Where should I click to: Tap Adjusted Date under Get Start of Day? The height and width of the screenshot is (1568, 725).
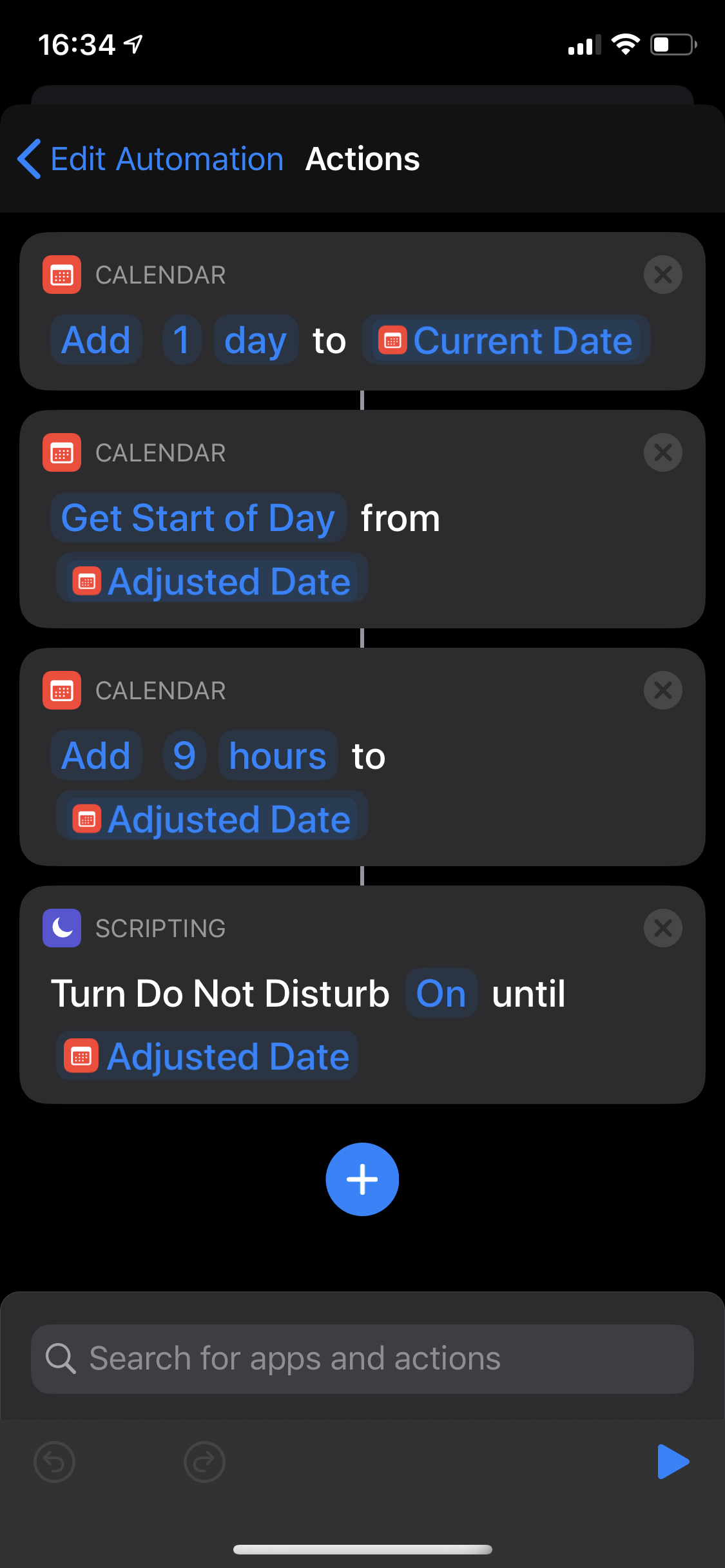click(x=212, y=581)
